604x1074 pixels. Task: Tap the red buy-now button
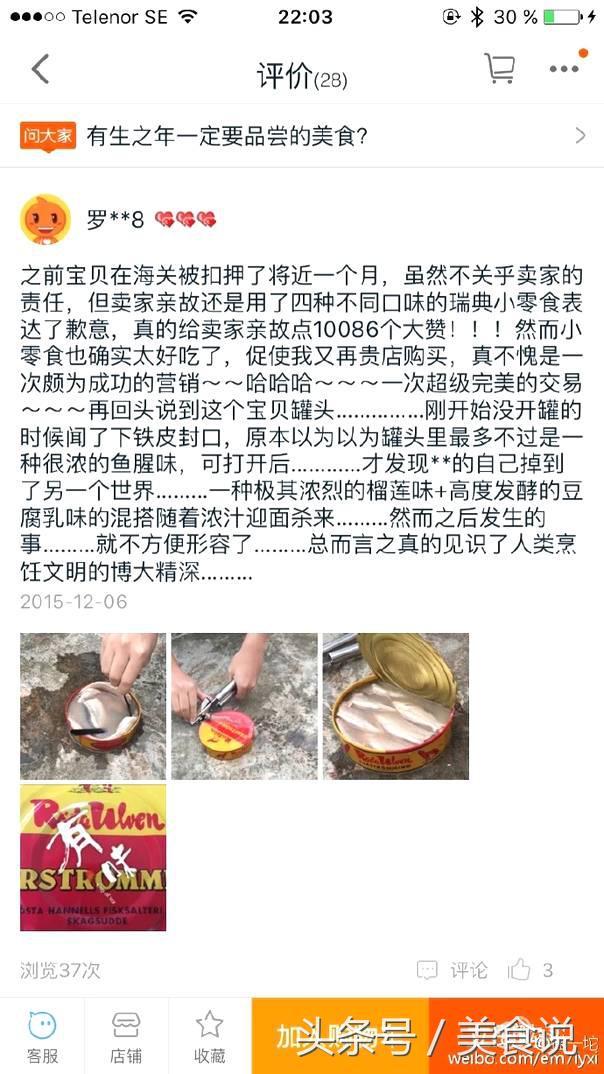[516, 1036]
